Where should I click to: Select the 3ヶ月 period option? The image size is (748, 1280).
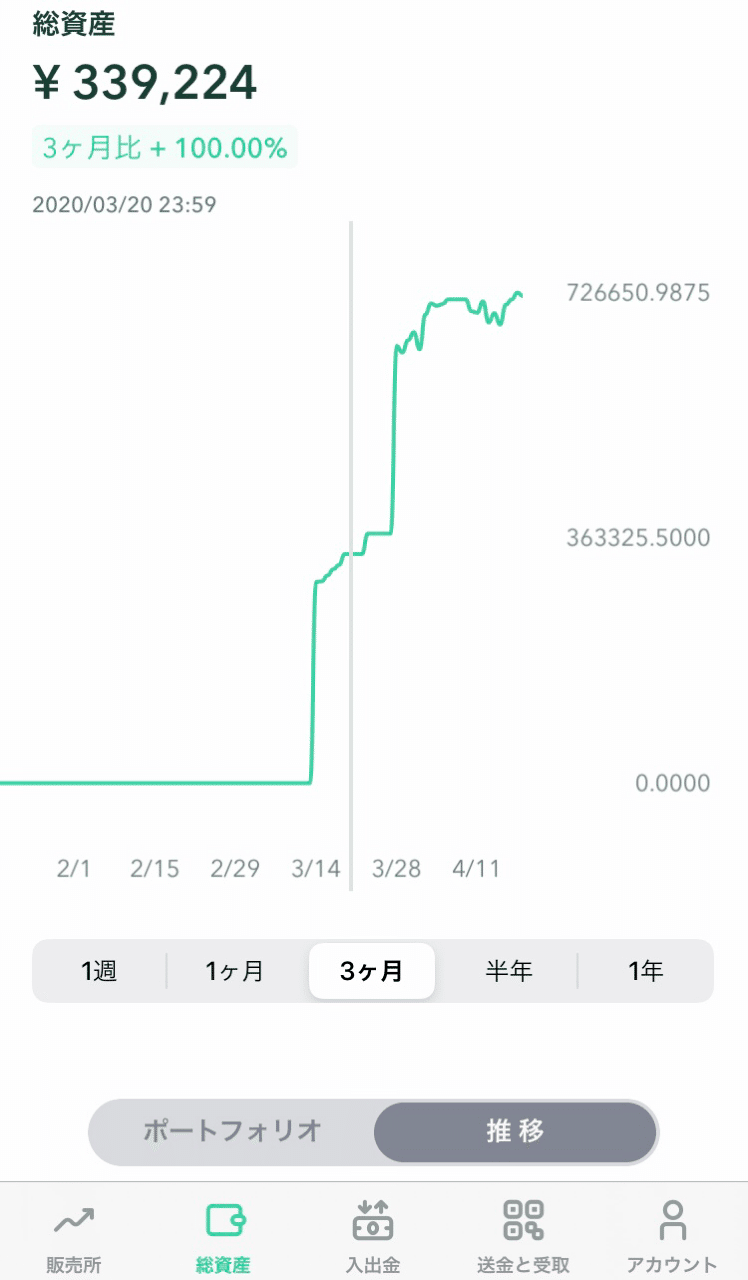(x=372, y=970)
